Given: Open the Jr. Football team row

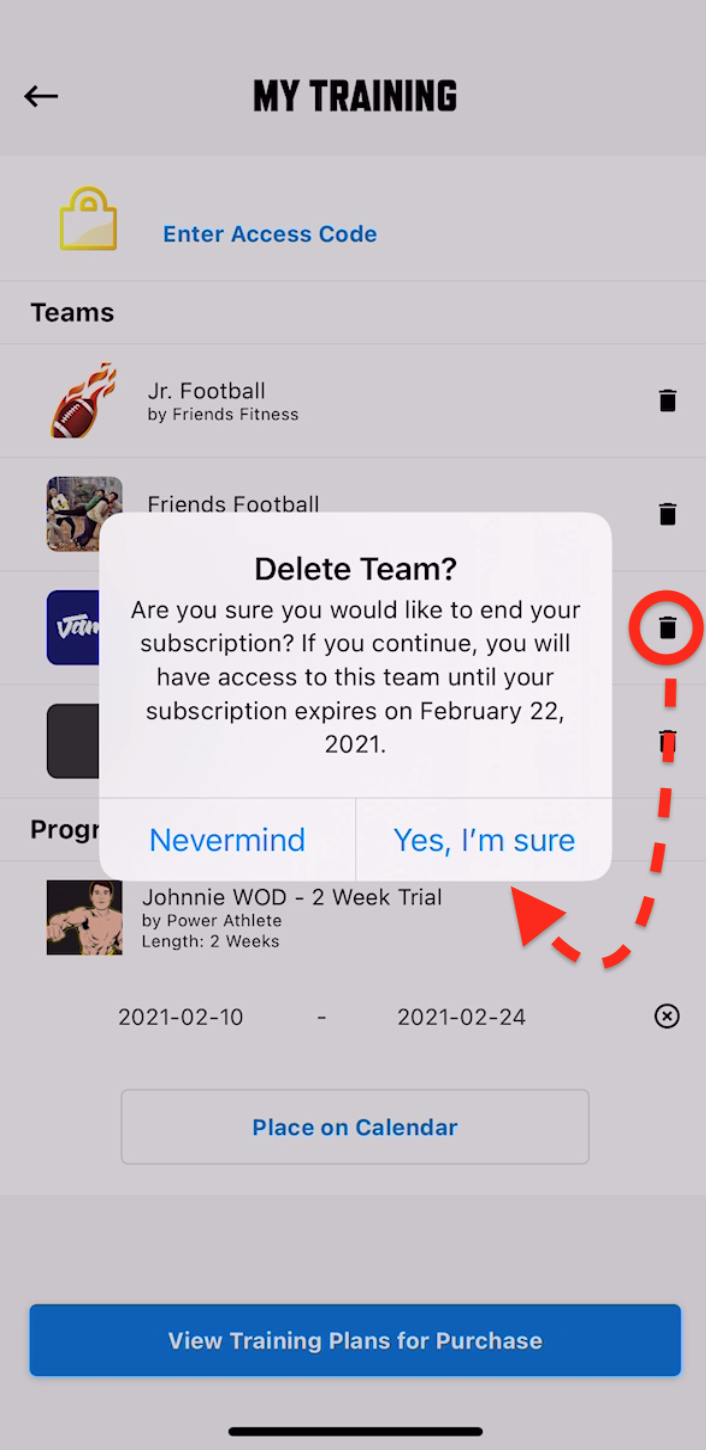Looking at the screenshot, I should (353, 401).
